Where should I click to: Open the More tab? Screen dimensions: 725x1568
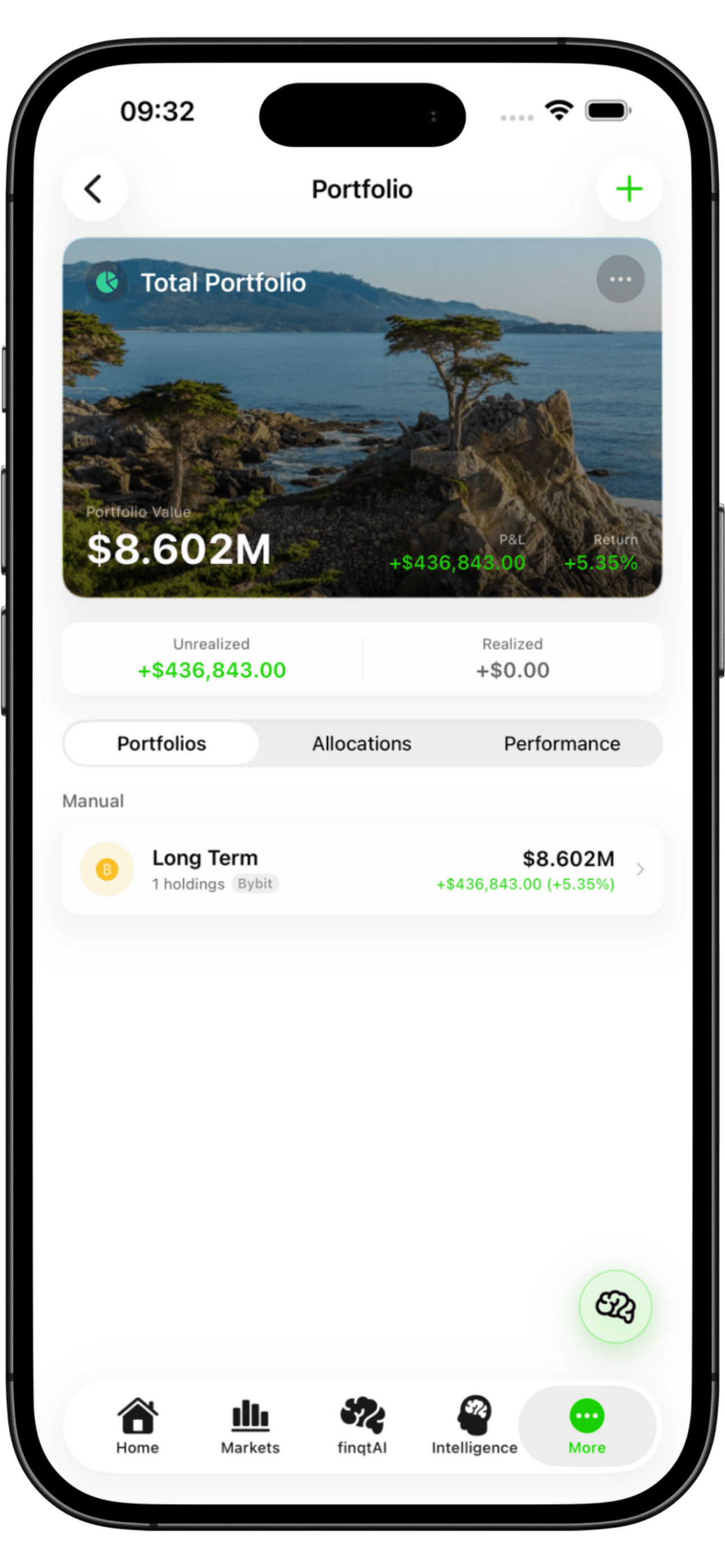[587, 1426]
